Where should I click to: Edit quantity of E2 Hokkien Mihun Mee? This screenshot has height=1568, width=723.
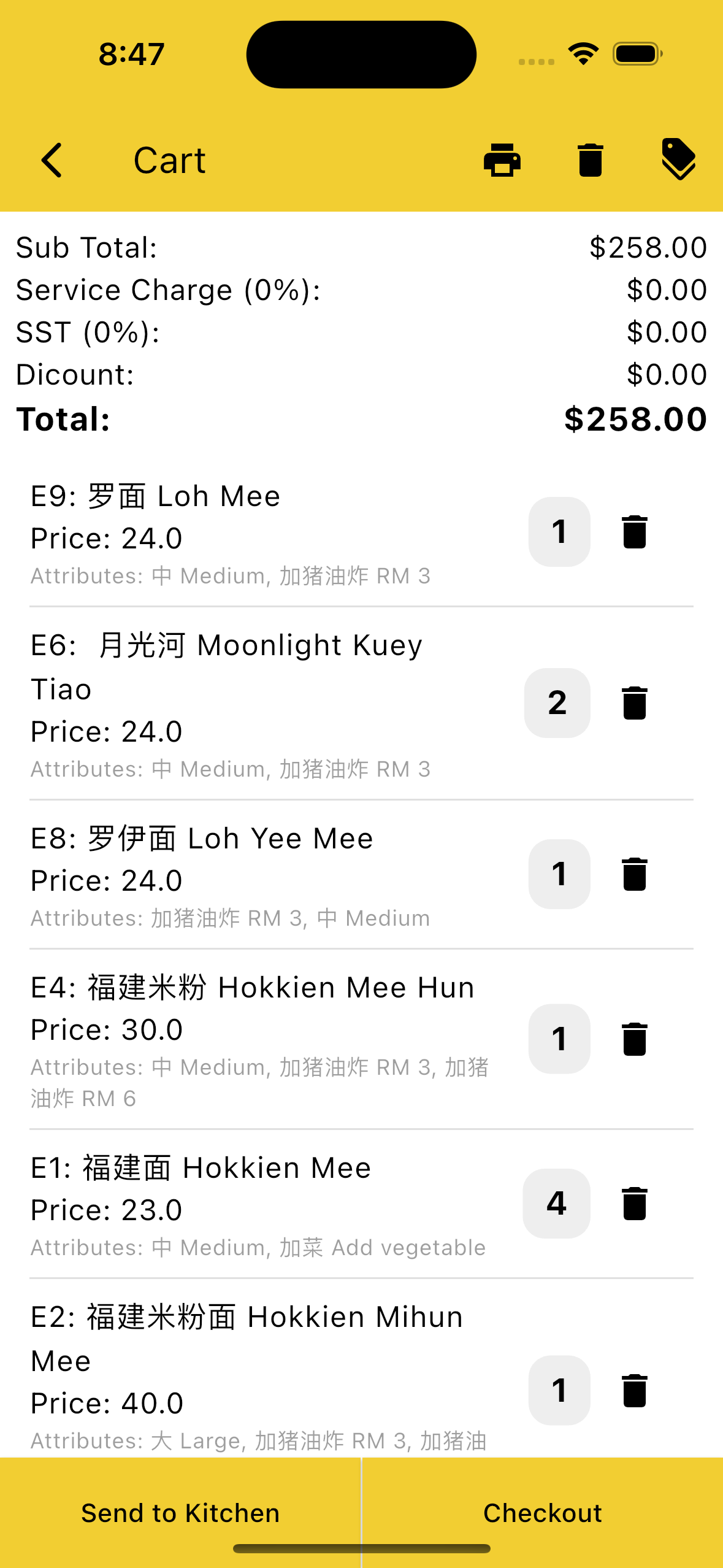click(x=559, y=1390)
